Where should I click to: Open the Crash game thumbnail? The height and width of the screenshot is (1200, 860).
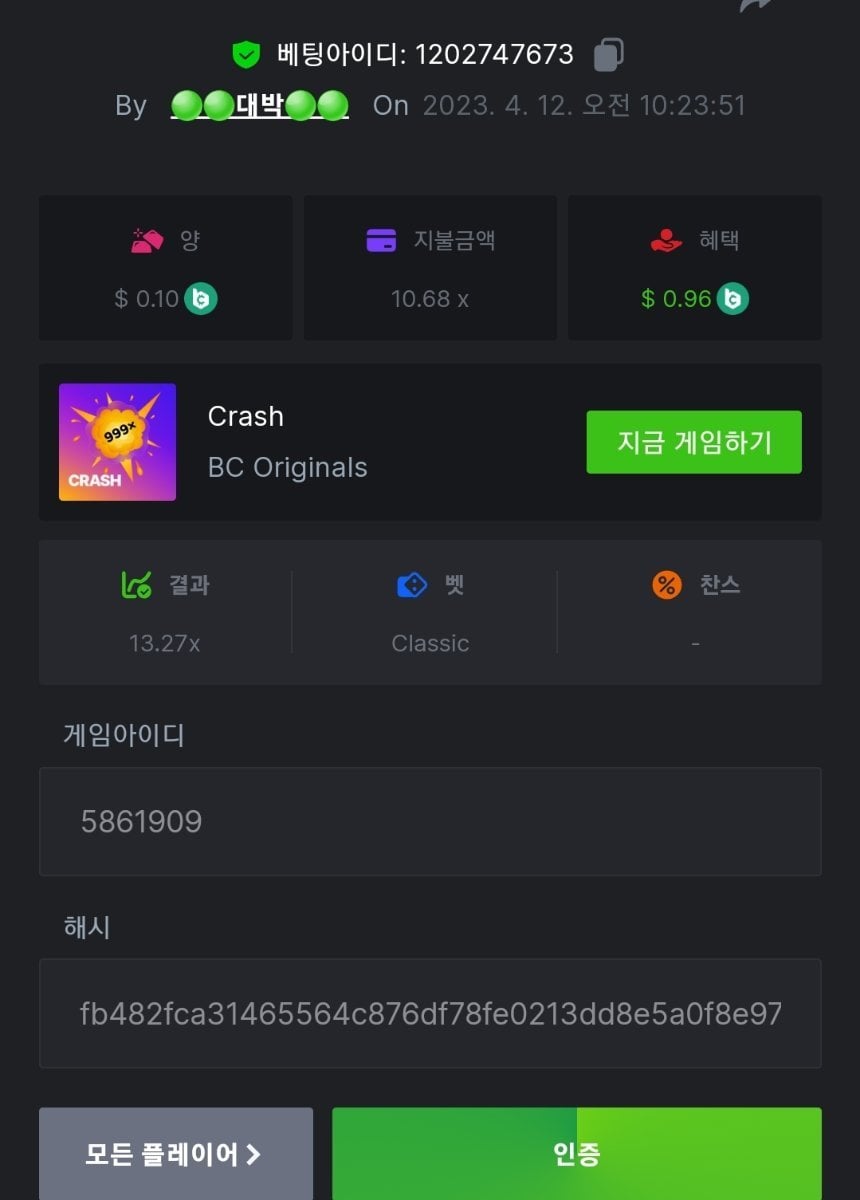coord(117,442)
